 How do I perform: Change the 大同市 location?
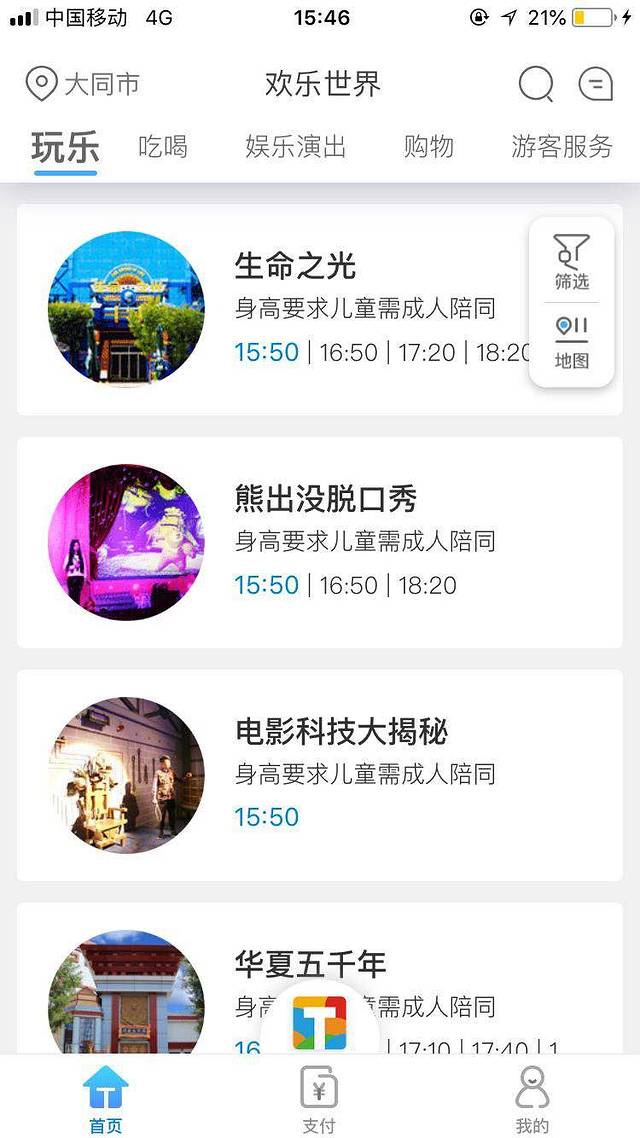coord(82,84)
